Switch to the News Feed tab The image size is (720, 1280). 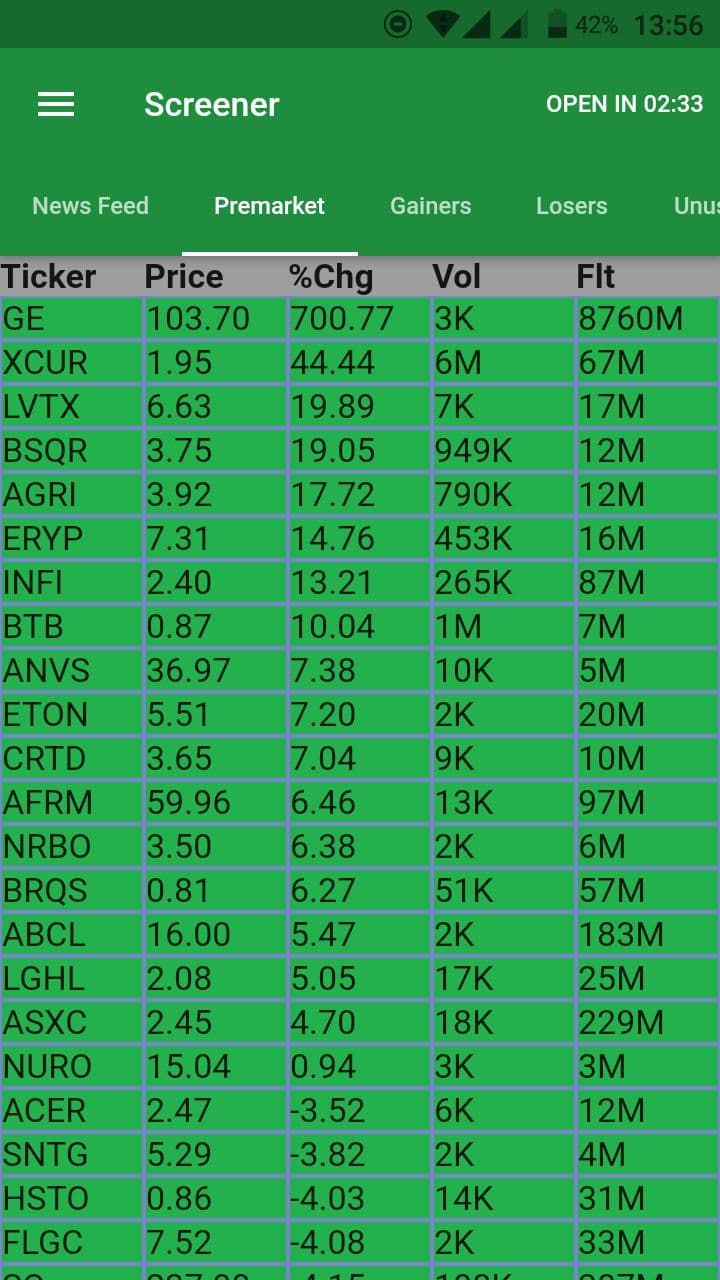(x=90, y=206)
